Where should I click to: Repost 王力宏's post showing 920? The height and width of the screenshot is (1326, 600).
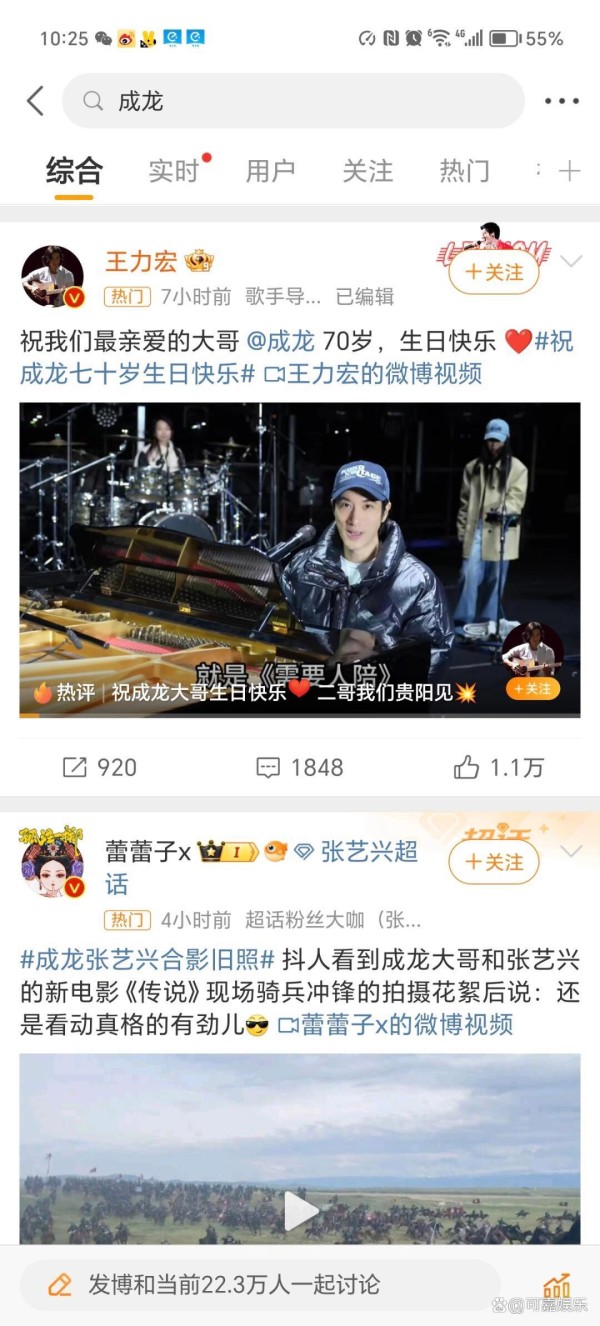pyautogui.click(x=100, y=767)
